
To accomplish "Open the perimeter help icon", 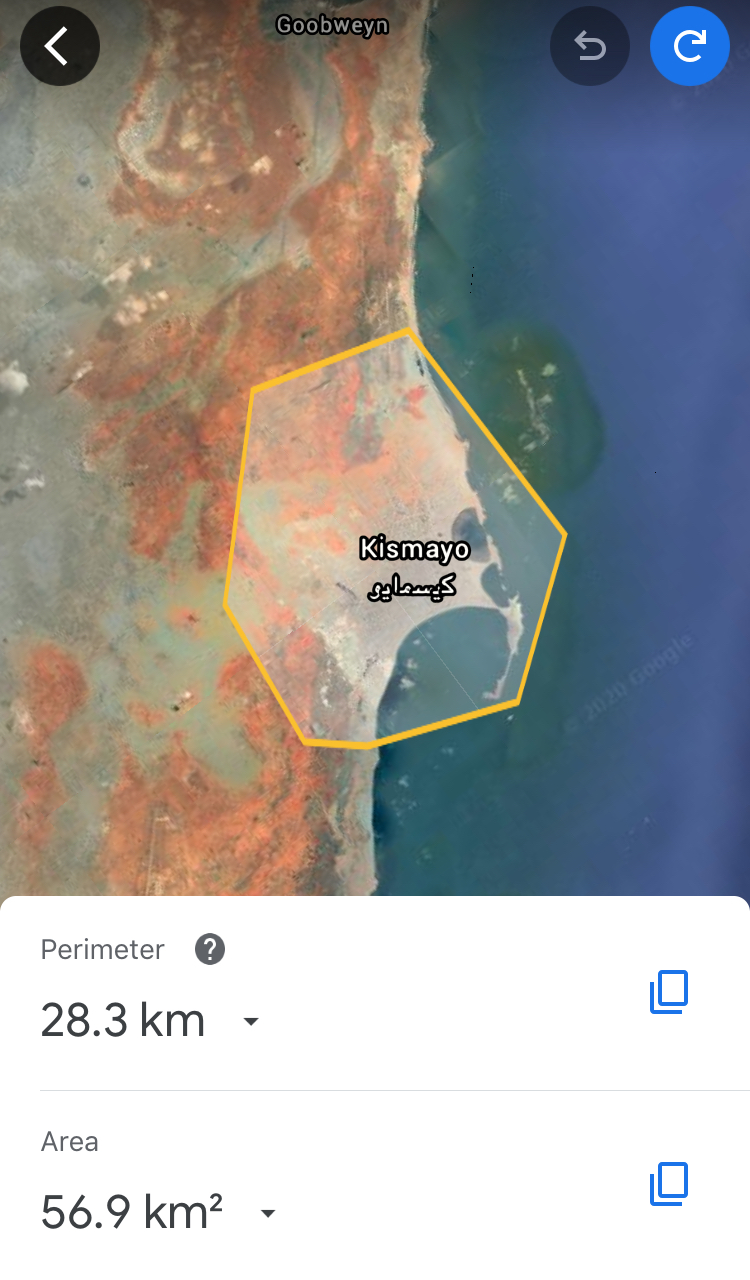I will coord(210,949).
